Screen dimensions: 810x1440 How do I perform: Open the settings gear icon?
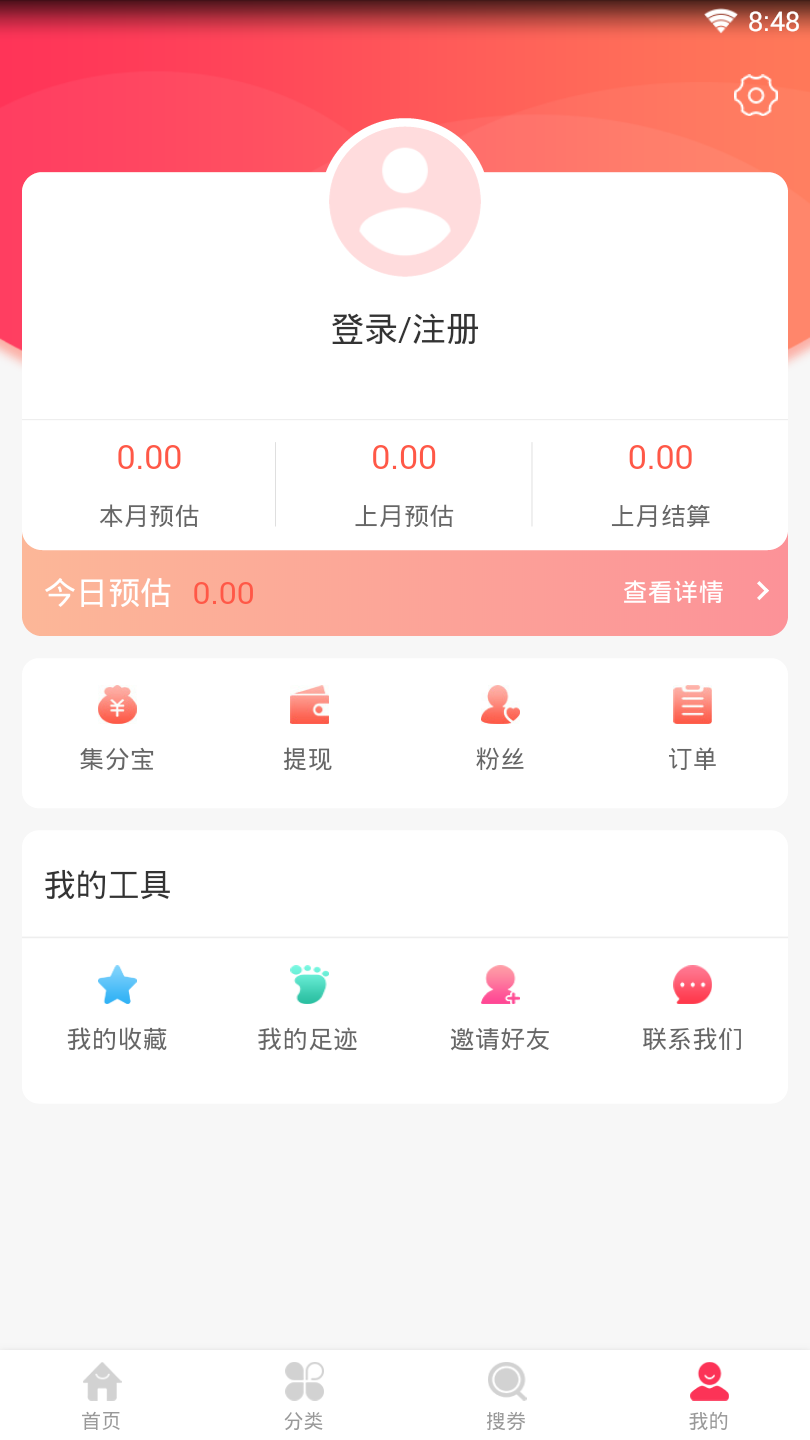(x=755, y=95)
